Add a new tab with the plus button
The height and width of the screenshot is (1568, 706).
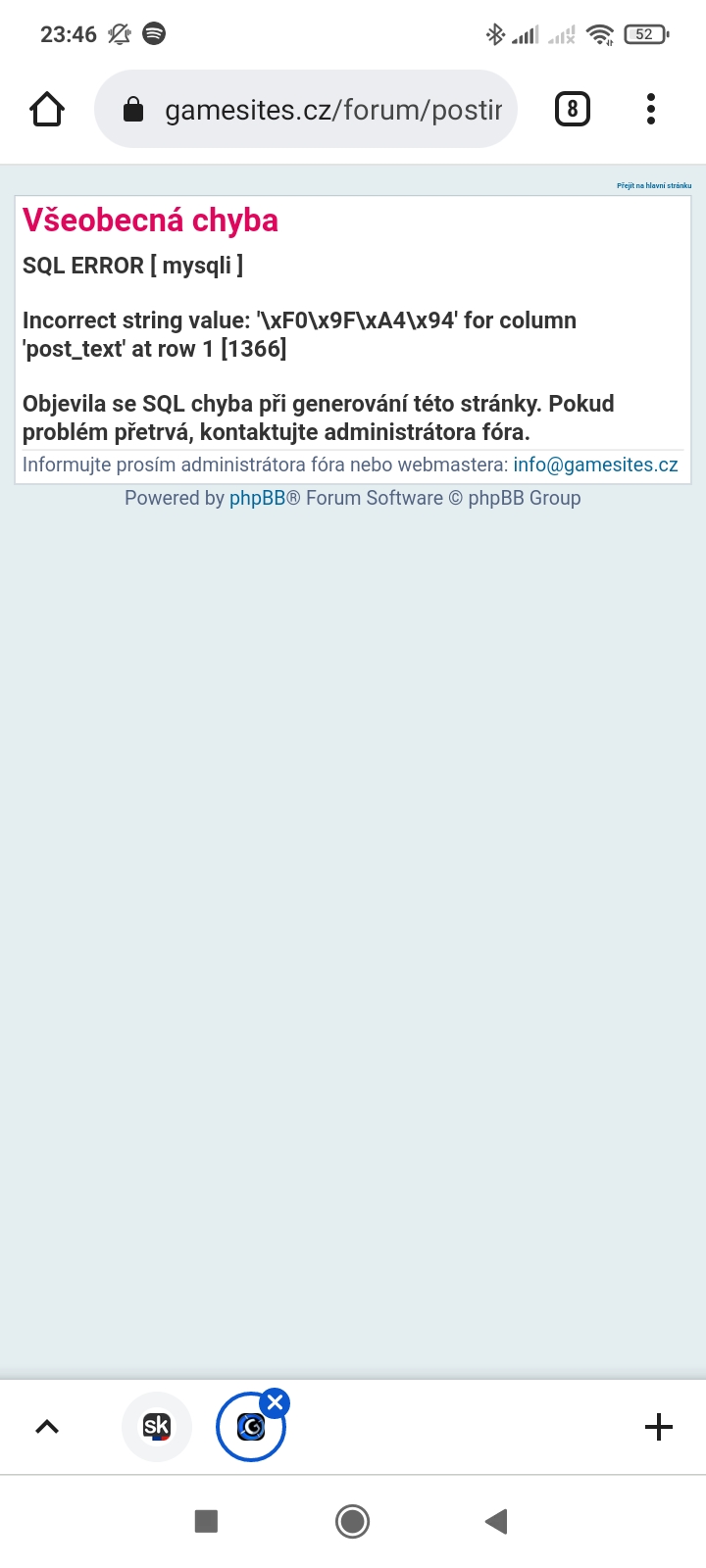(x=659, y=1427)
